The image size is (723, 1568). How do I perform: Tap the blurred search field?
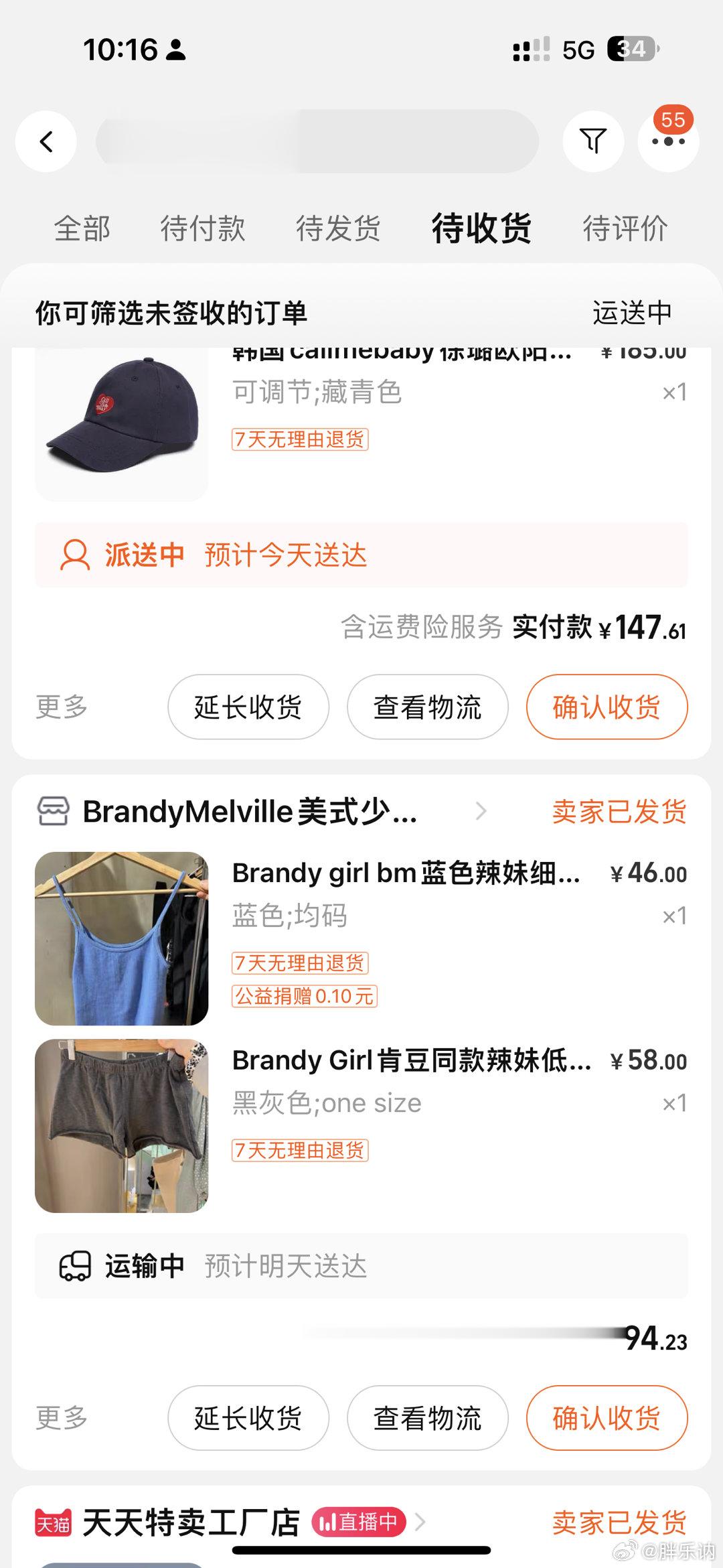click(317, 141)
